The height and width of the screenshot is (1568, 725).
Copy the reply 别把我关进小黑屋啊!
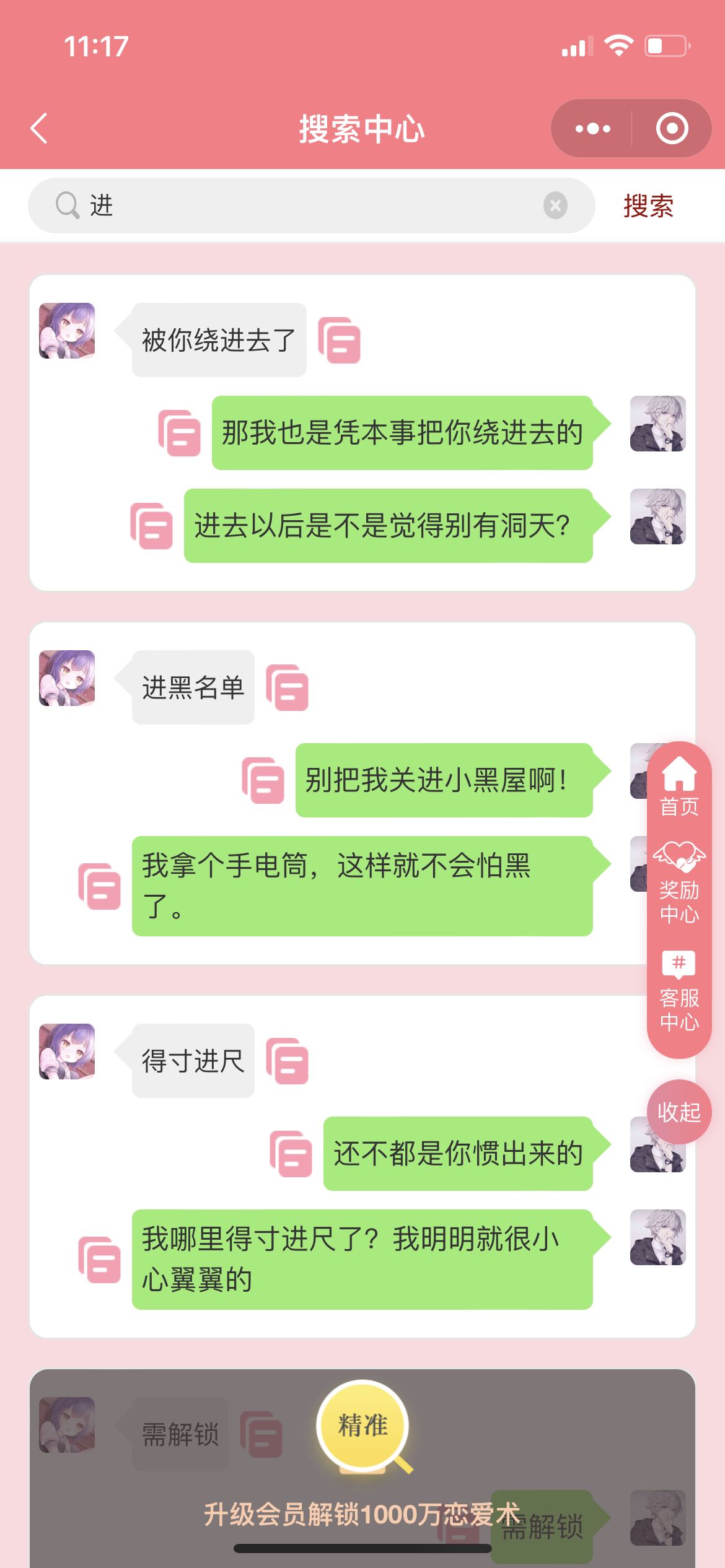[x=263, y=780]
